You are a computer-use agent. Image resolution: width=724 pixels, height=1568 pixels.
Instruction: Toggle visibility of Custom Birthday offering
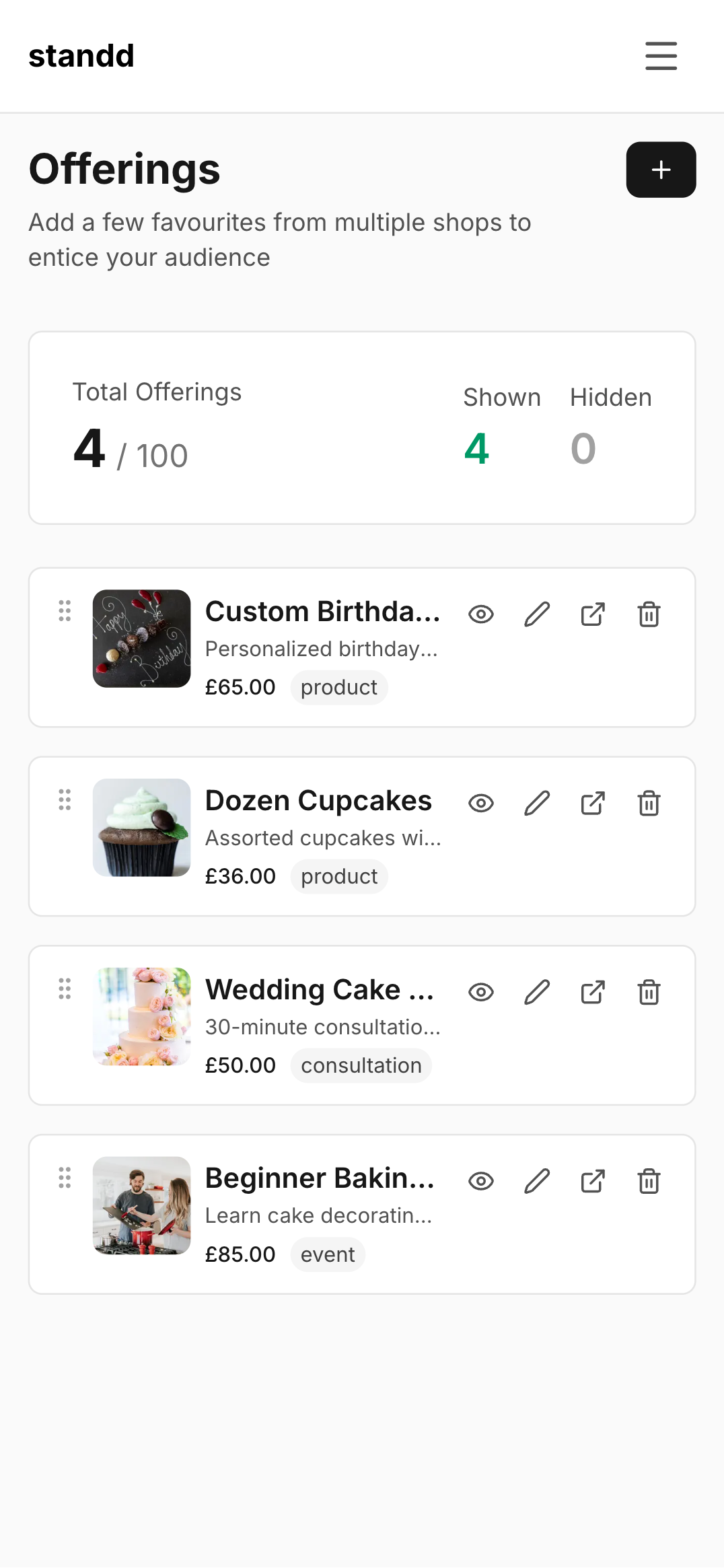coord(480,614)
